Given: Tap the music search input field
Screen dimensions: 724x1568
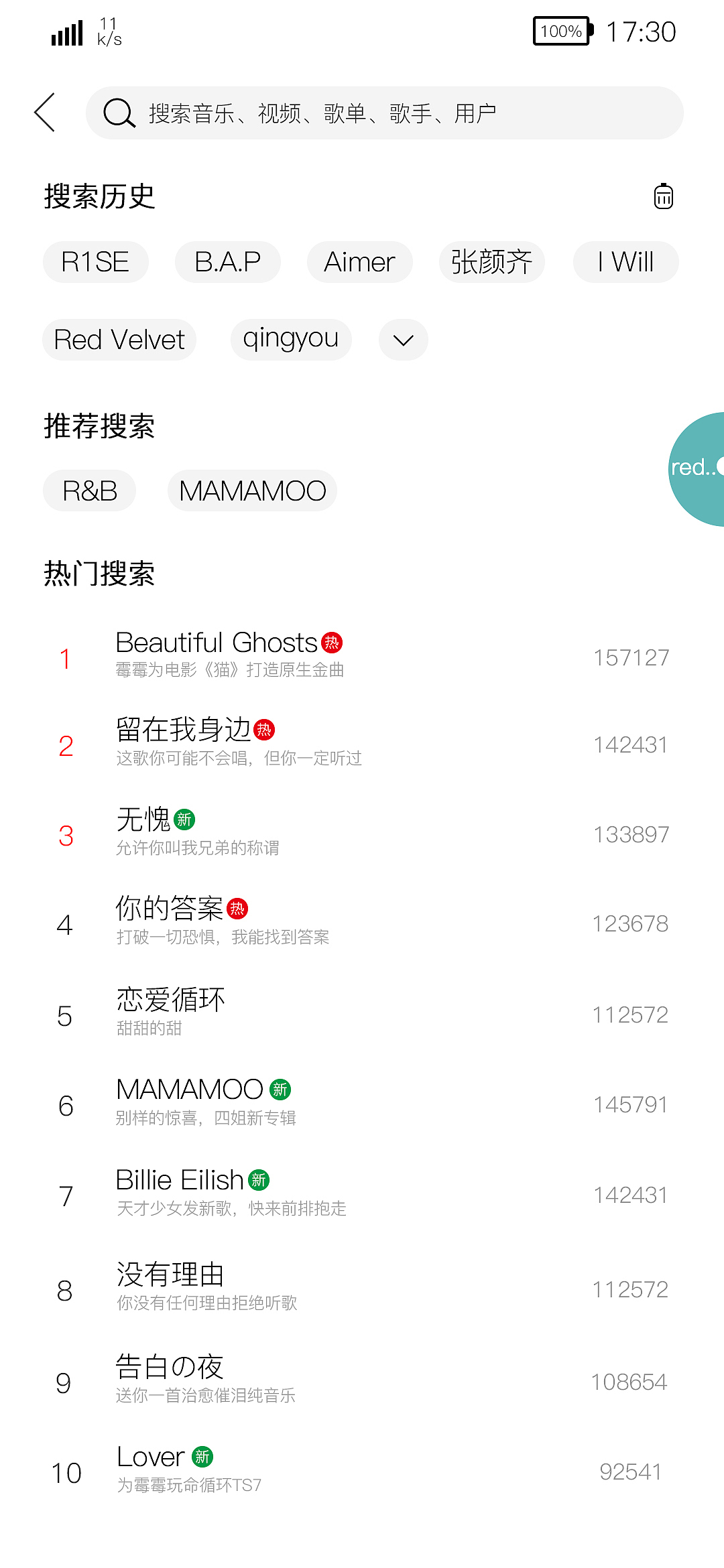Looking at the screenshot, I should [x=384, y=113].
